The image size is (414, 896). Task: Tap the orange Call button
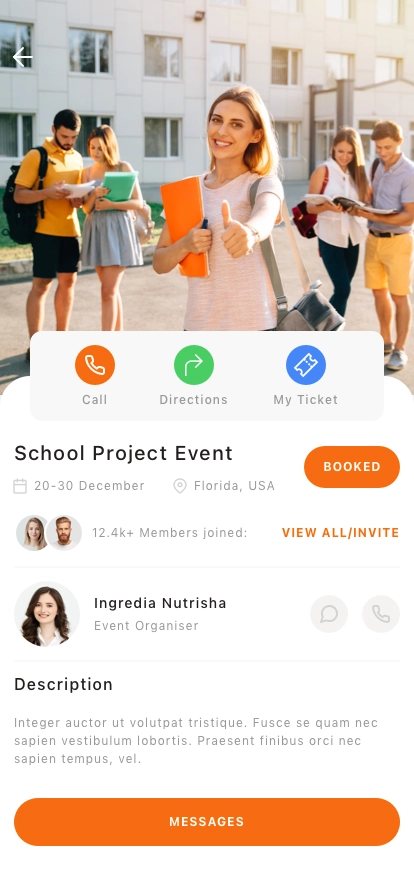(95, 365)
